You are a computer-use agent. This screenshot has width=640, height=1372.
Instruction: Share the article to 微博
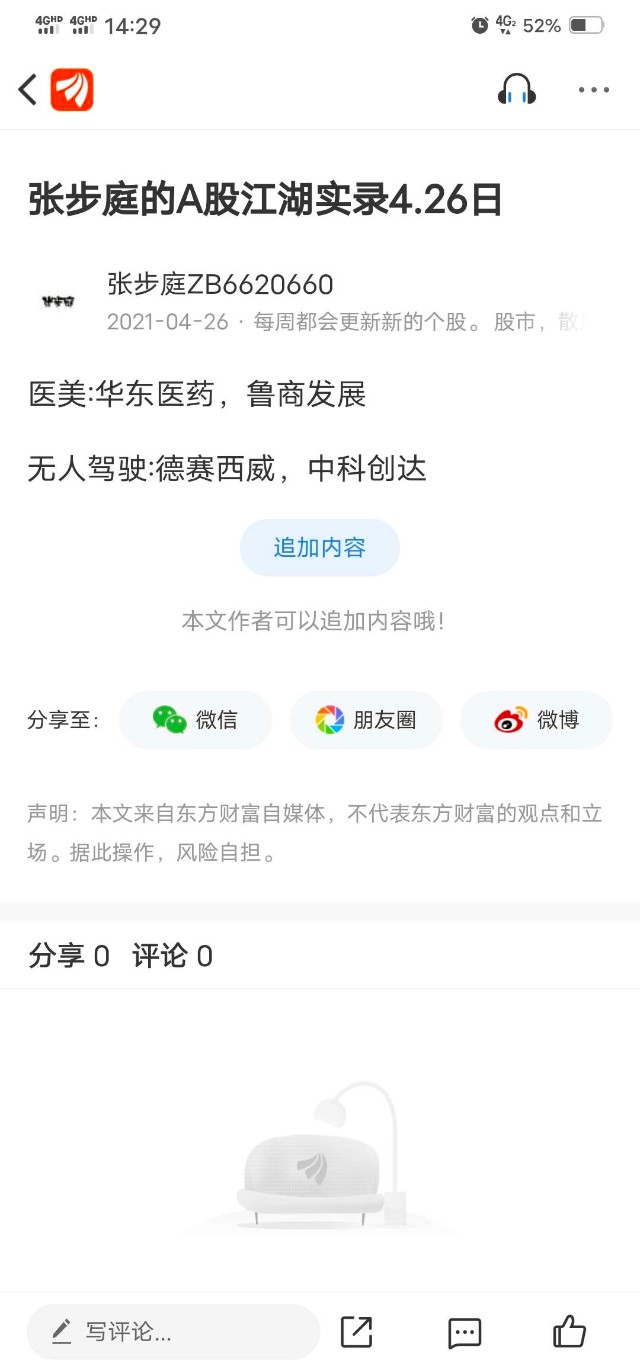click(537, 720)
